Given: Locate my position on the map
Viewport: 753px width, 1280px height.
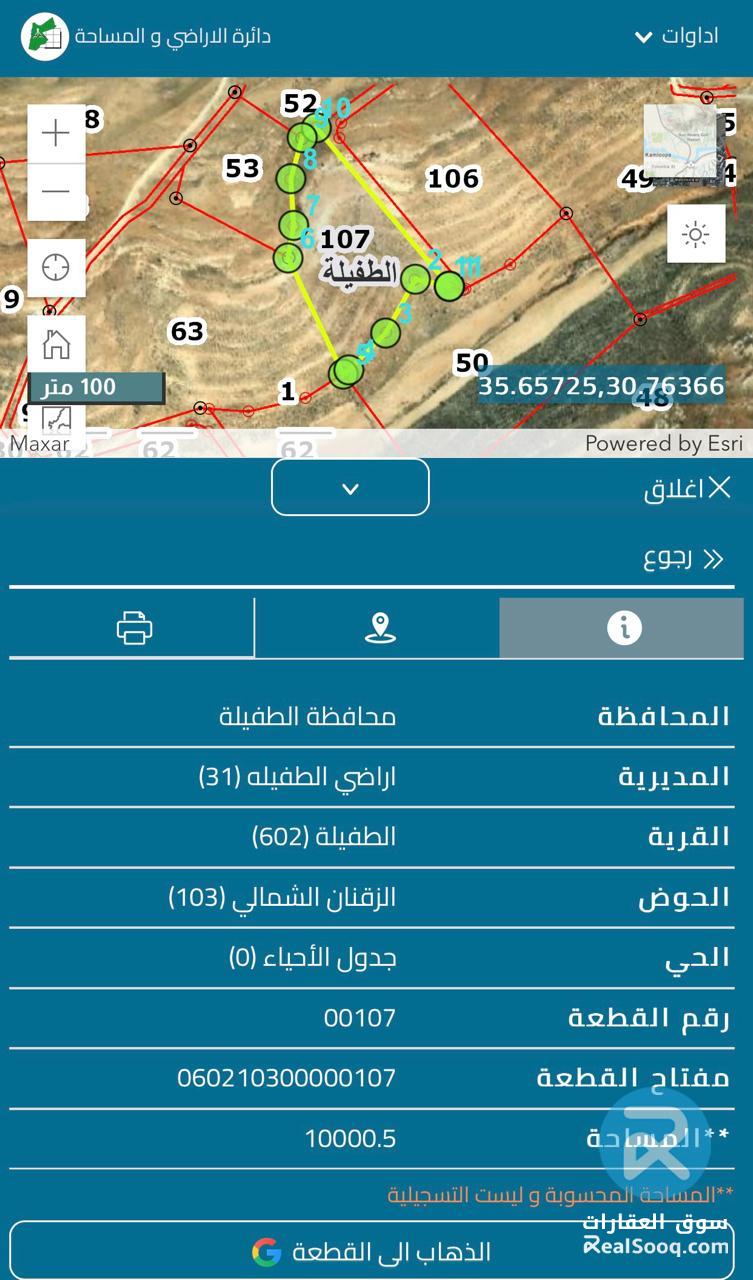Looking at the screenshot, I should [x=56, y=267].
